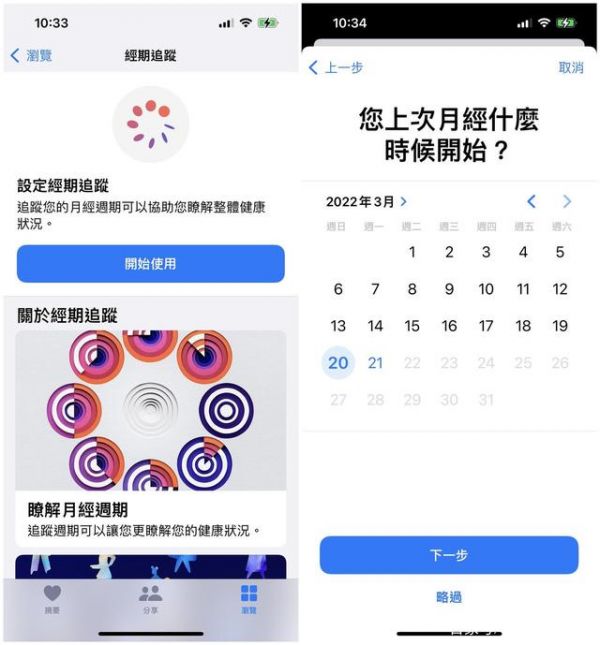Show the next month in the calendar
This screenshot has width=600, height=645.
[x=567, y=201]
